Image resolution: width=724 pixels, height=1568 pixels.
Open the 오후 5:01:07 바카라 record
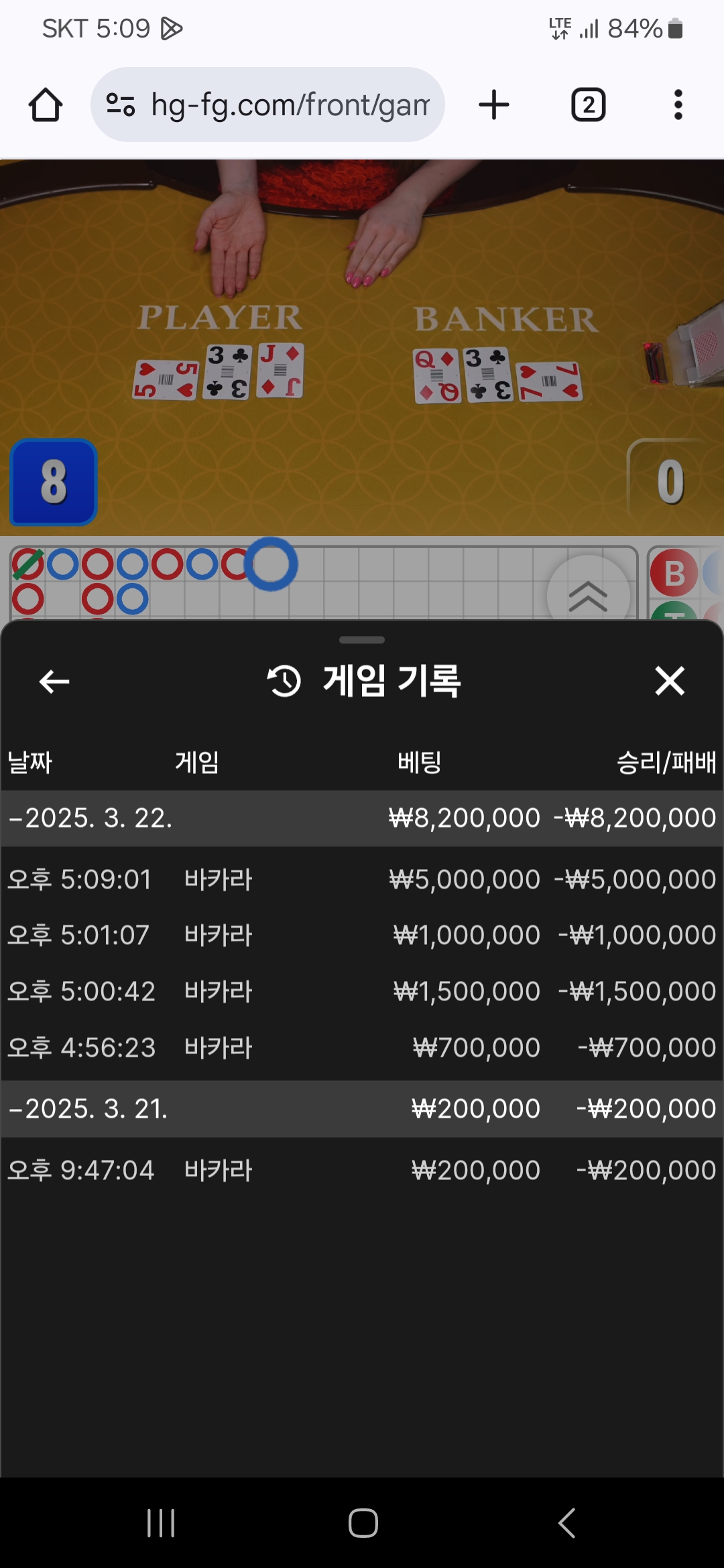click(362, 935)
